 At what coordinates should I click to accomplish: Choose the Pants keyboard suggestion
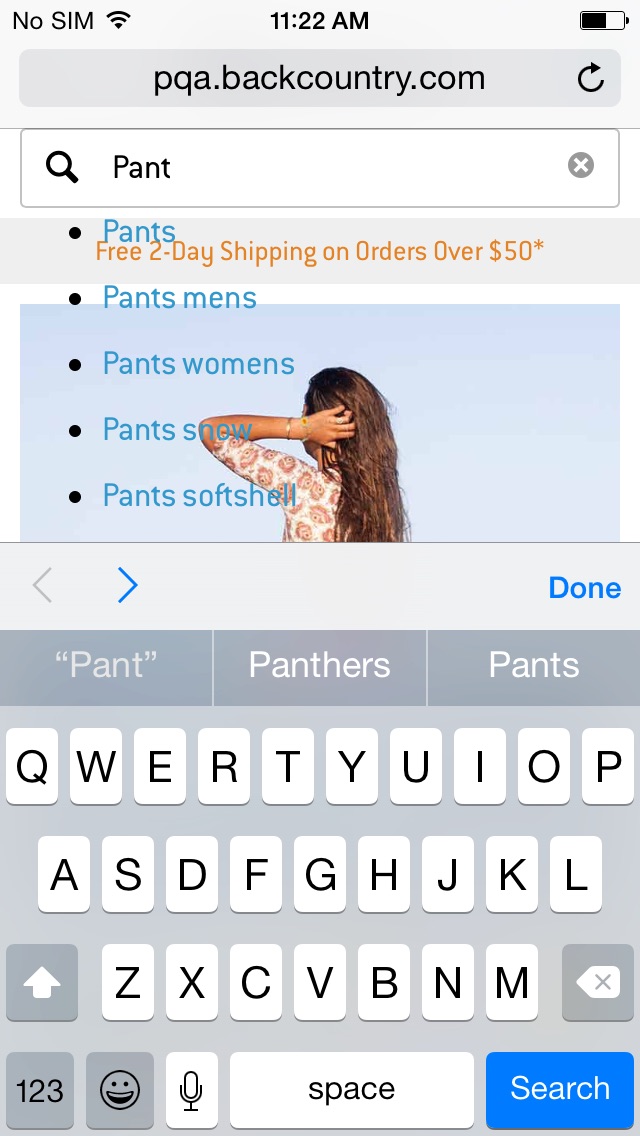[x=533, y=666]
